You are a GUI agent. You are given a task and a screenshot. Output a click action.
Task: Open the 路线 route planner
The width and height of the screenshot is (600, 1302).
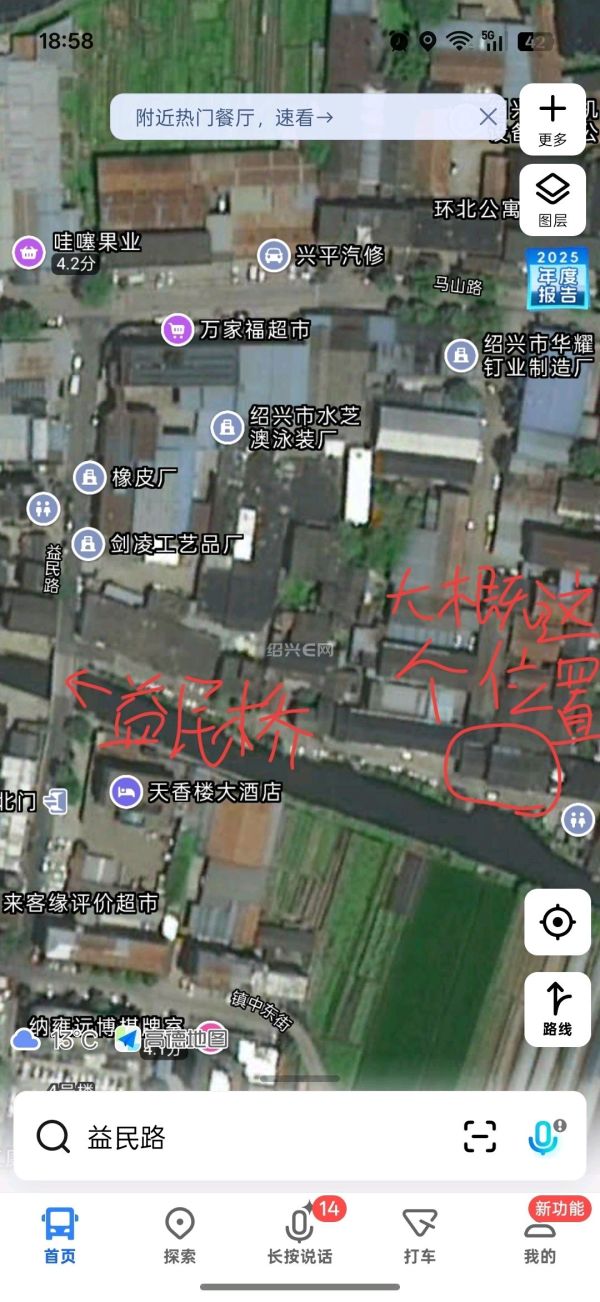click(557, 1008)
